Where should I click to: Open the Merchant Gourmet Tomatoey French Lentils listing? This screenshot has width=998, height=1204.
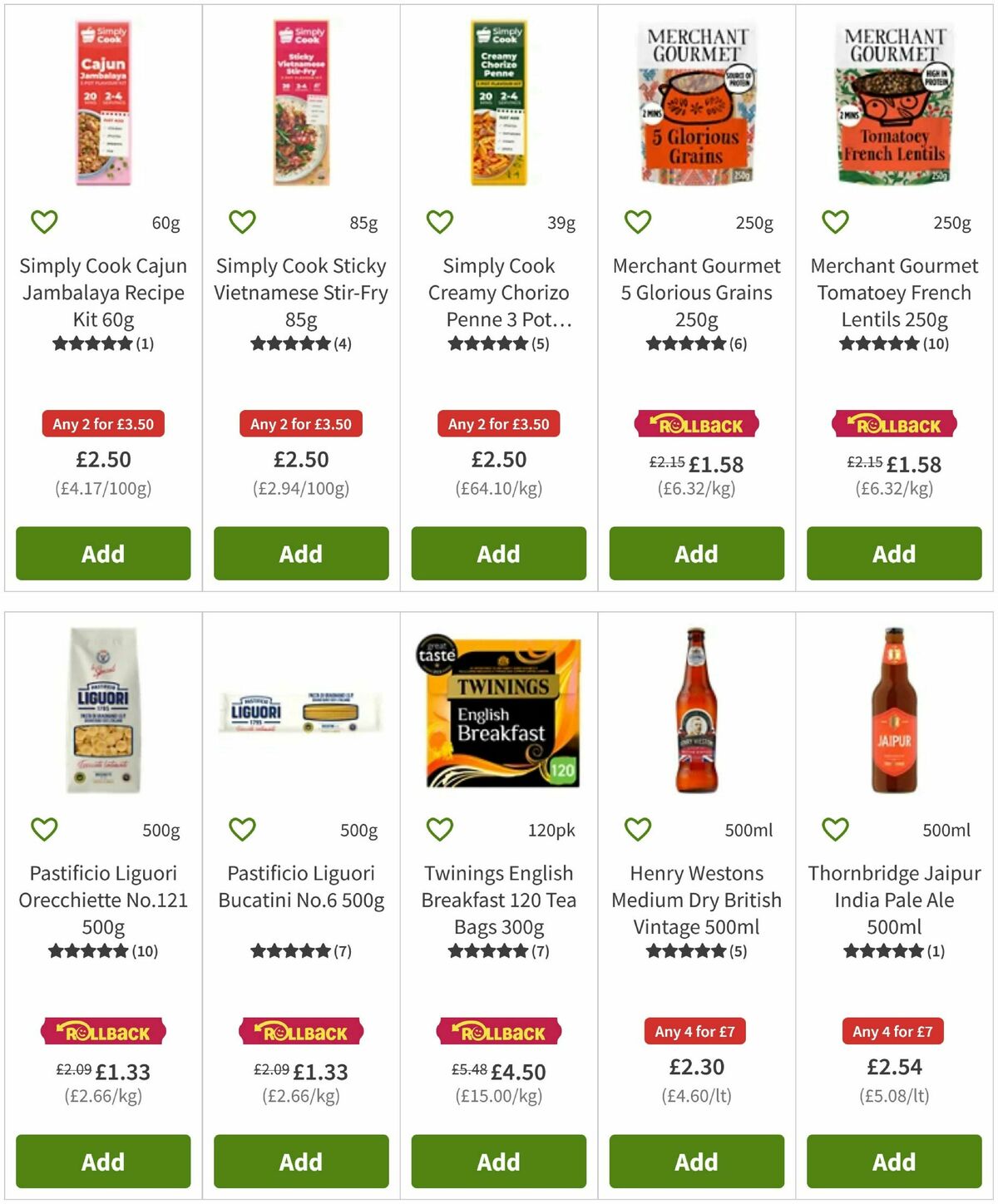click(x=893, y=293)
